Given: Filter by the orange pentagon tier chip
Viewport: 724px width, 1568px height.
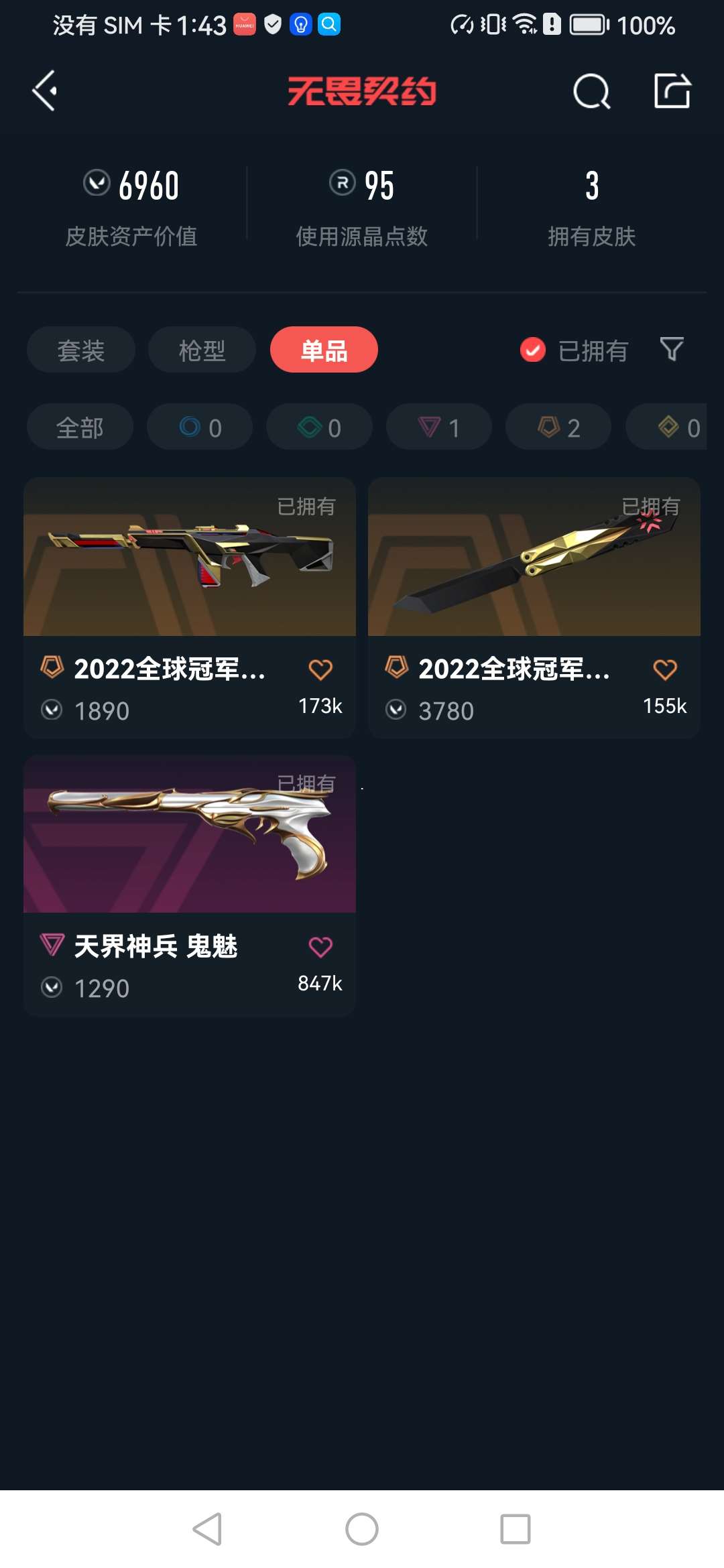Looking at the screenshot, I should tap(558, 427).
